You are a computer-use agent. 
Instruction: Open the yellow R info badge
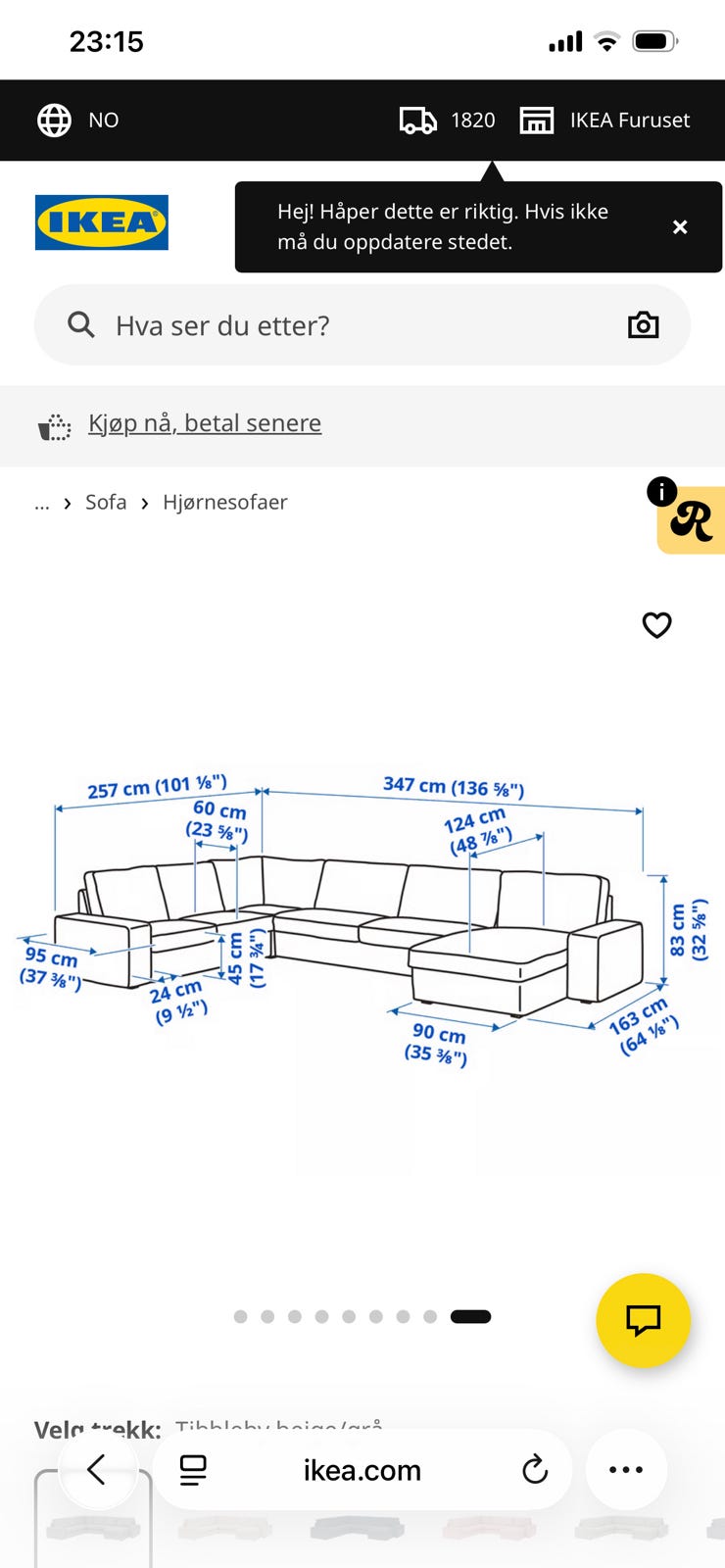690,518
